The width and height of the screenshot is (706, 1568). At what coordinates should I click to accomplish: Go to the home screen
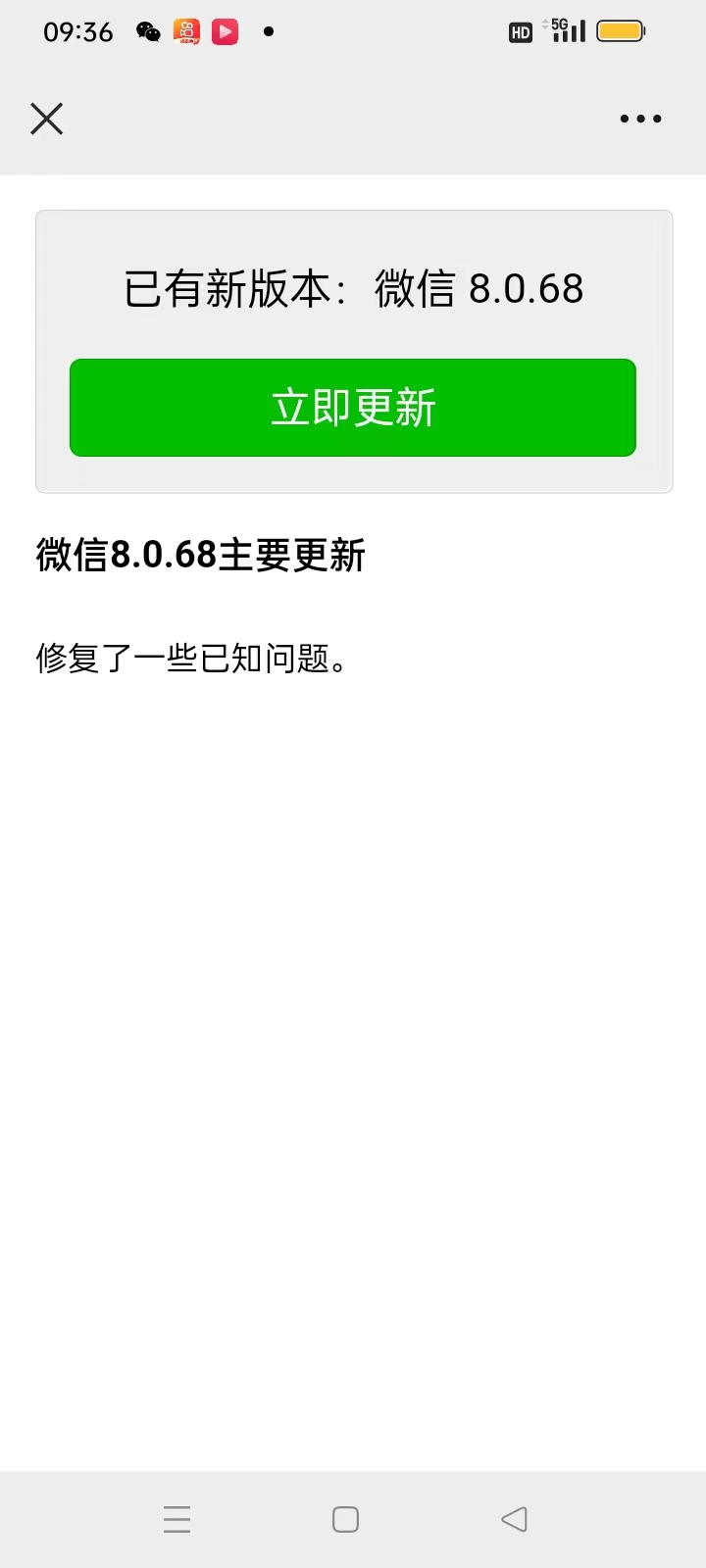pyautogui.click(x=345, y=1519)
